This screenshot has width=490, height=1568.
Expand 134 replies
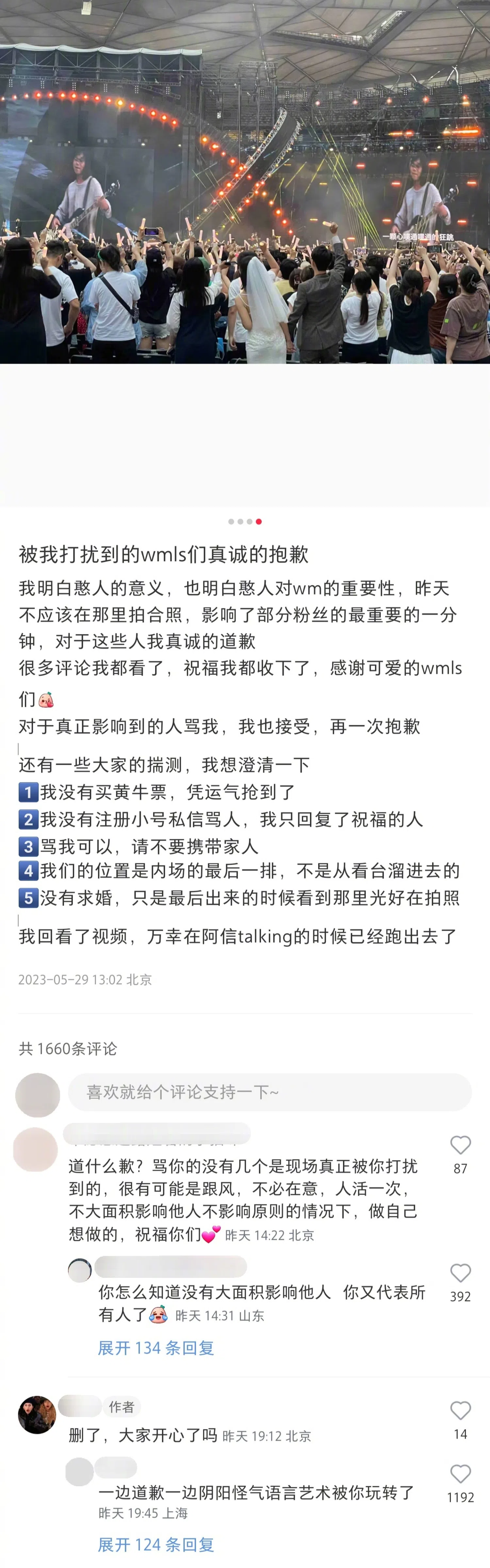tap(156, 1348)
